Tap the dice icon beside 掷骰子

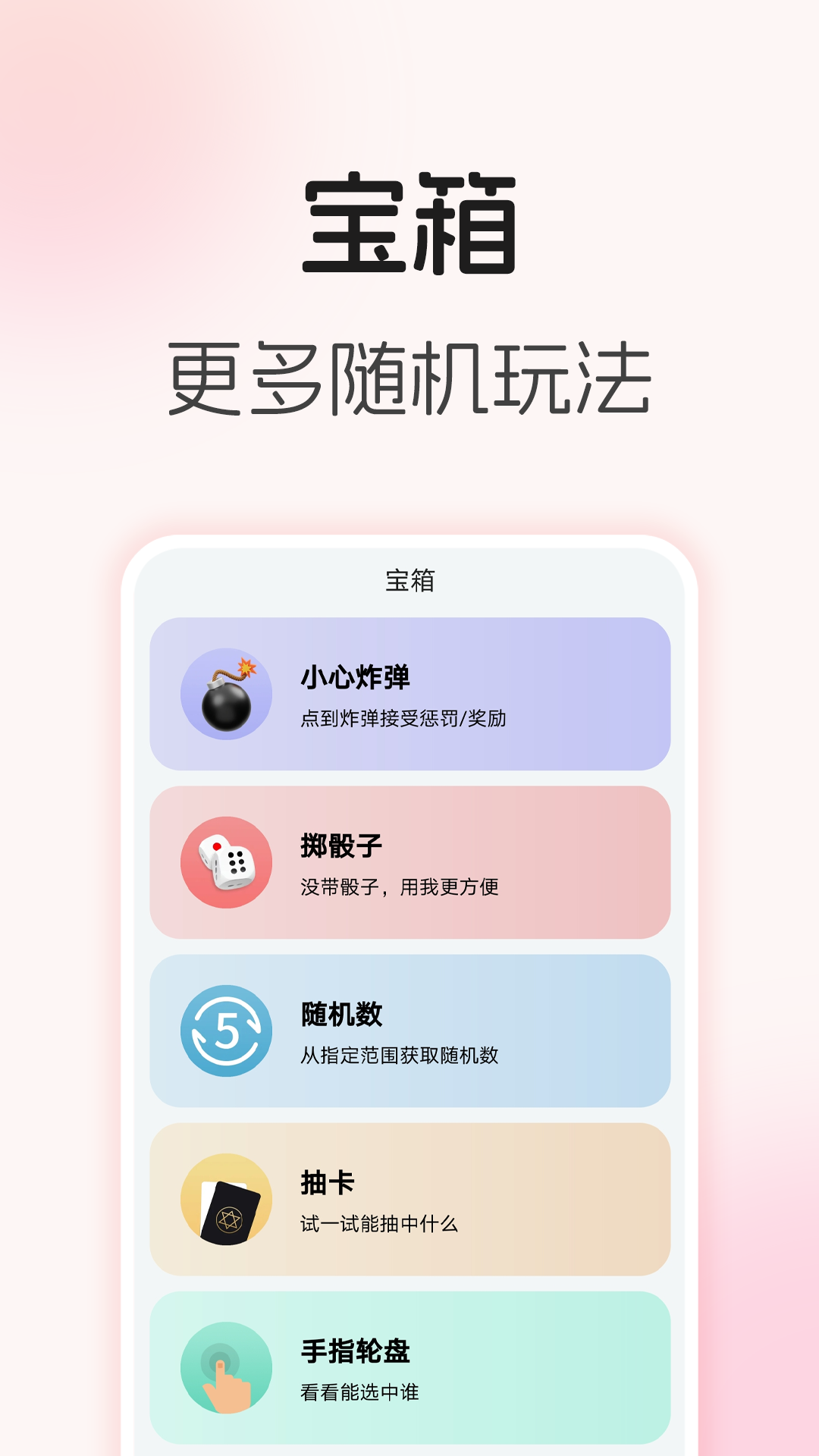pos(224,864)
